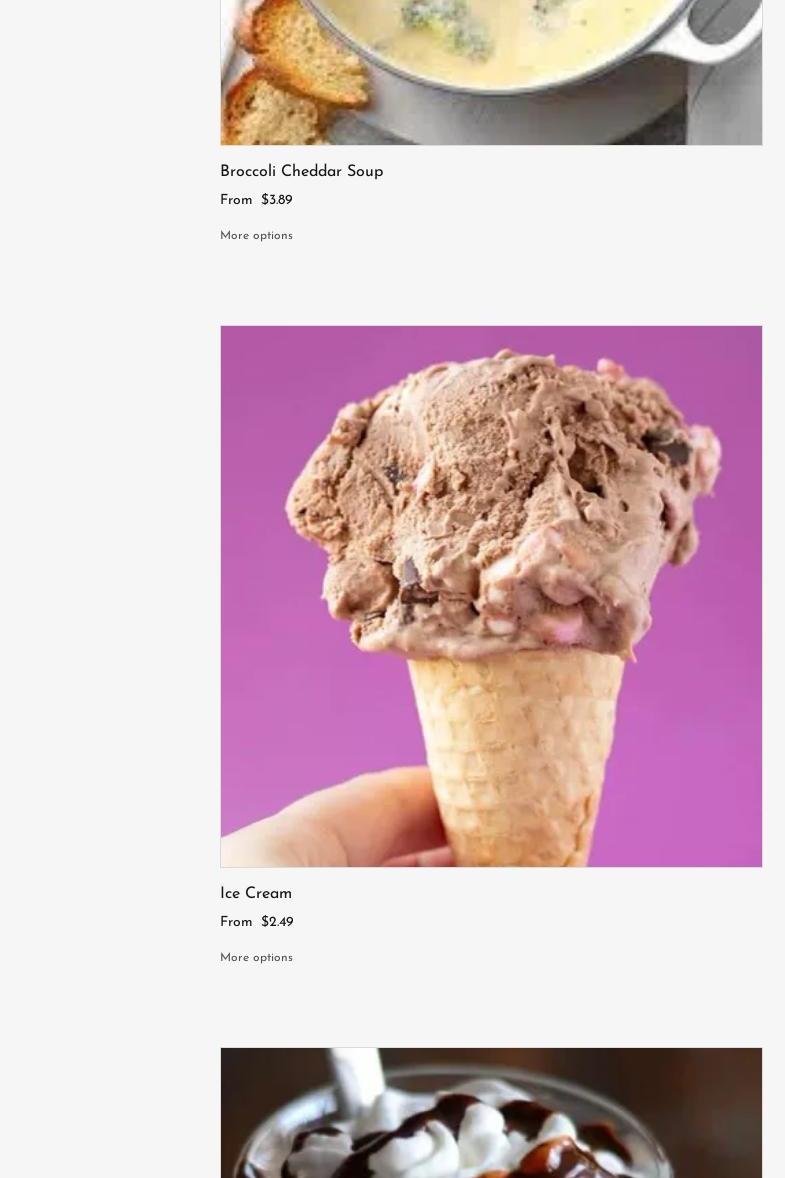Open the Broccoli Cheddar Soup photo
Screen dimensions: 785x1178
491,70
